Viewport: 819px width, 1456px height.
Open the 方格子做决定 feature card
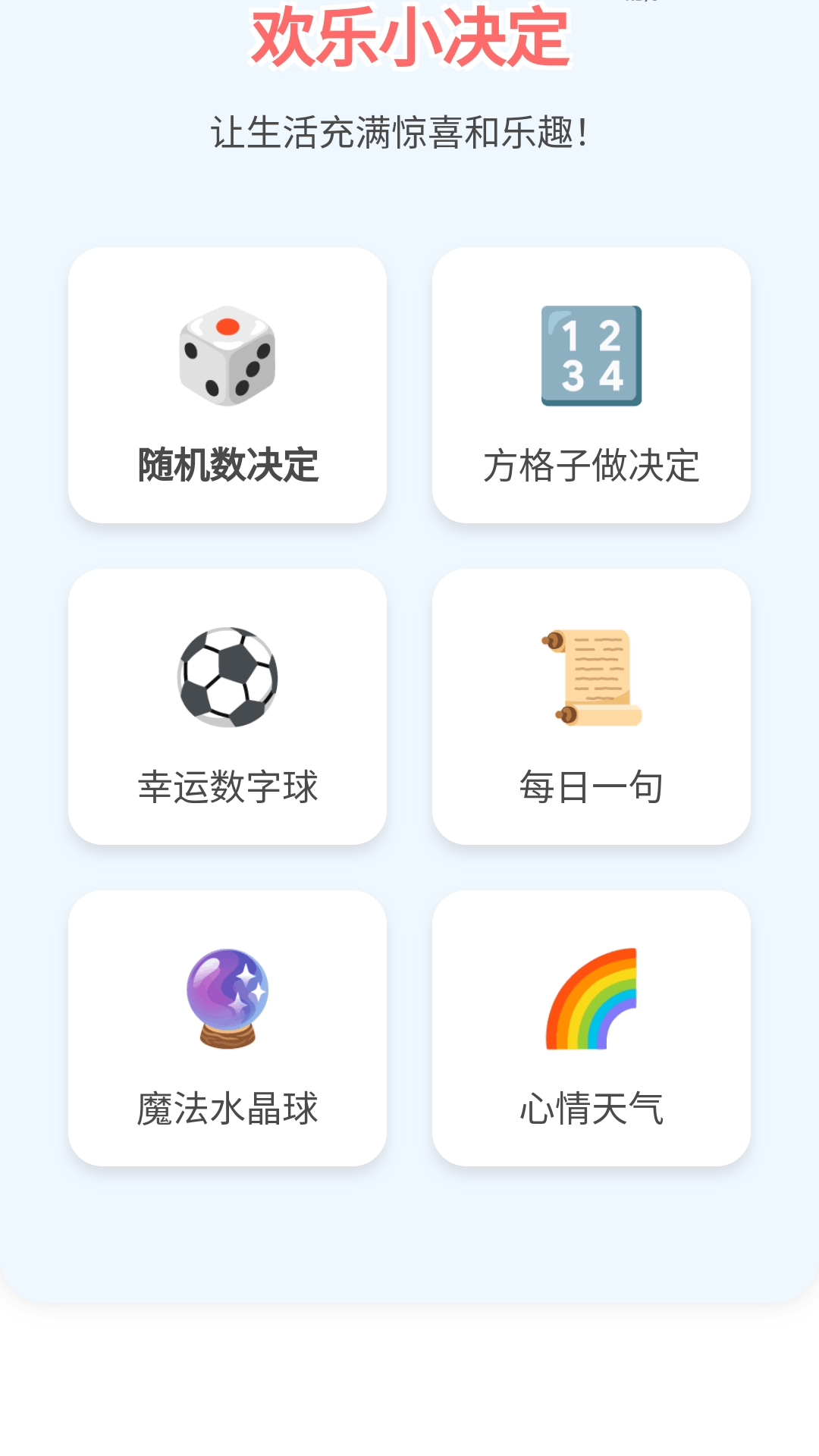pyautogui.click(x=591, y=383)
